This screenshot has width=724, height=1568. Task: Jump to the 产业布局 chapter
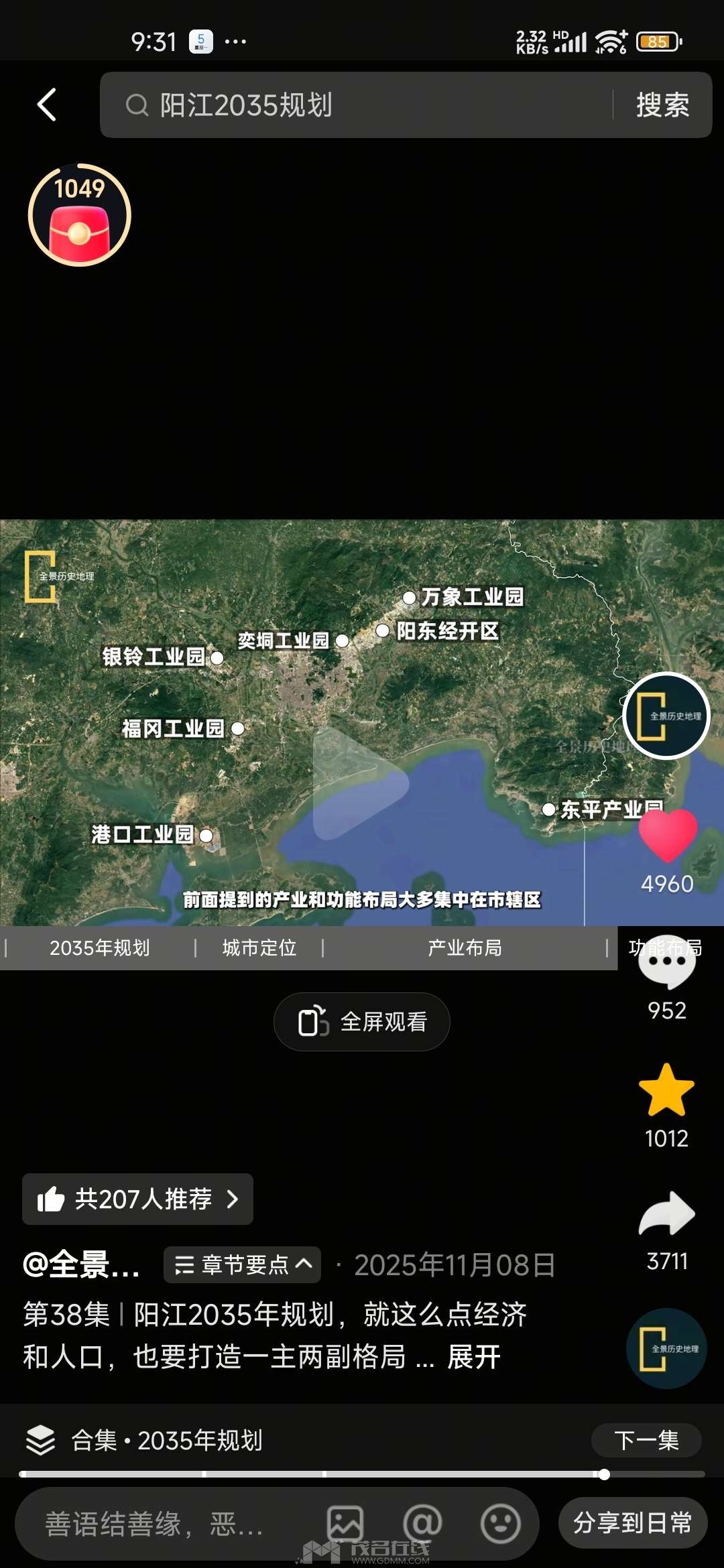click(x=465, y=948)
